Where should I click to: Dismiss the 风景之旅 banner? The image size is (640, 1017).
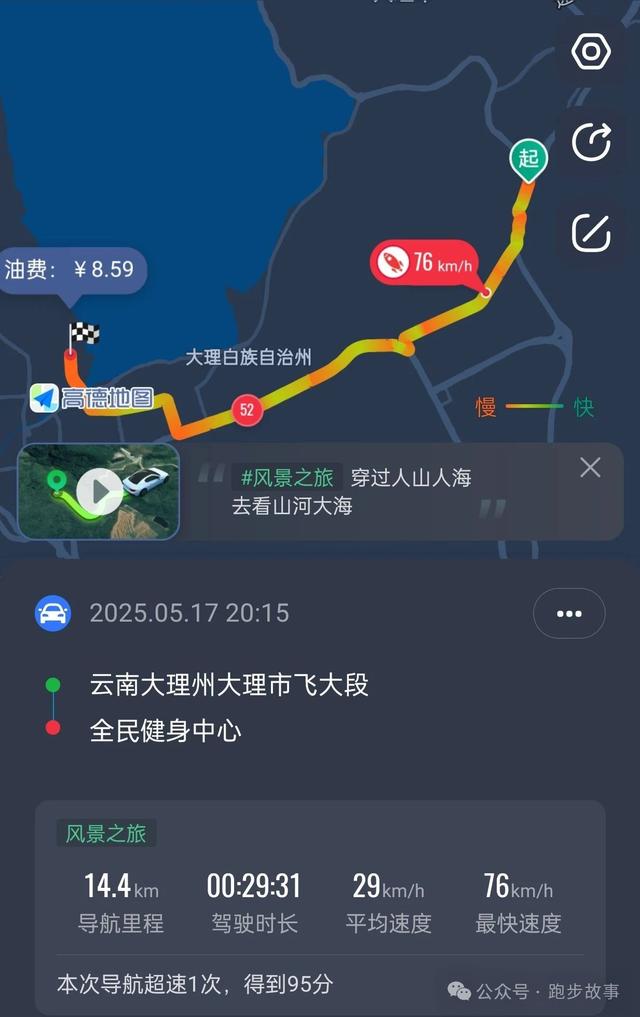[x=591, y=467]
